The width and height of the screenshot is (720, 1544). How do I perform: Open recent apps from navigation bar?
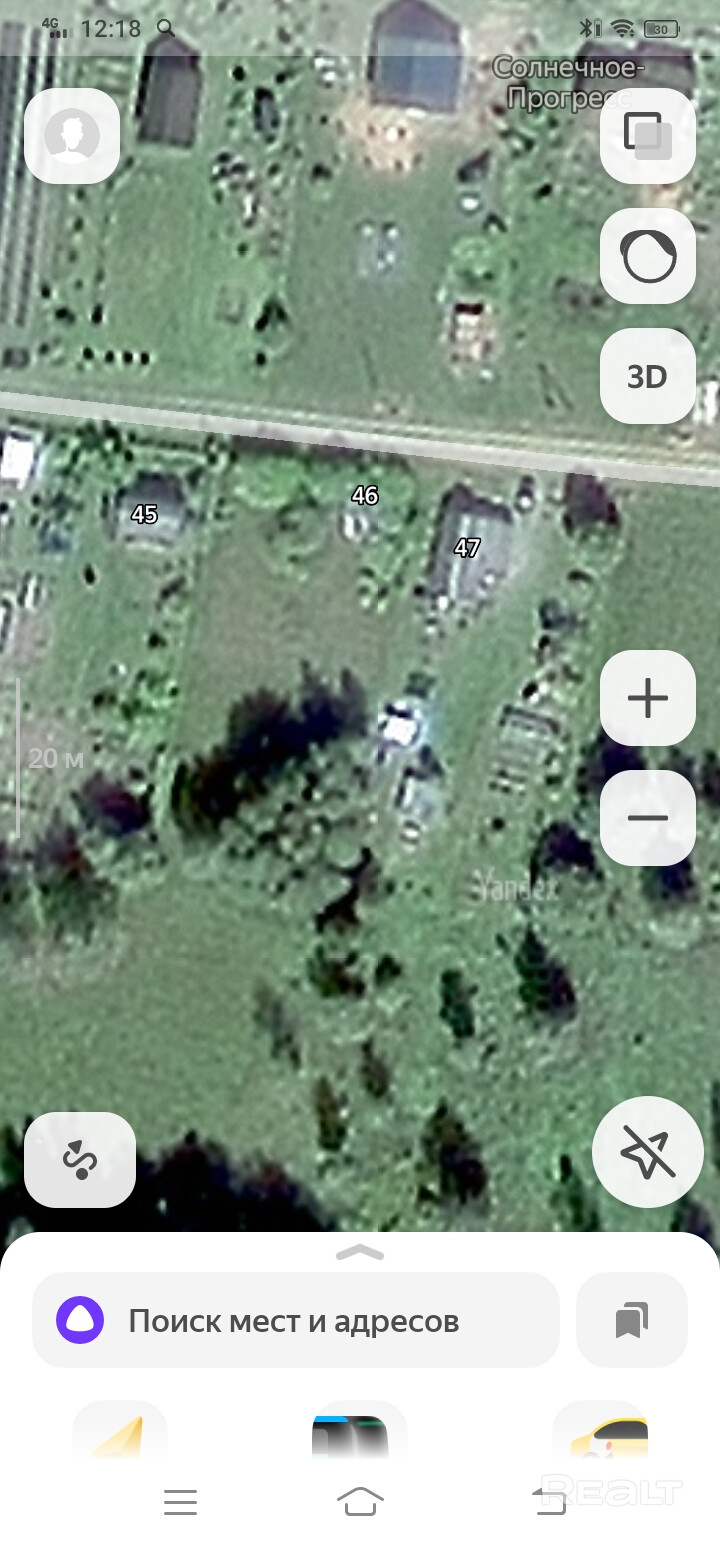pos(180,1501)
